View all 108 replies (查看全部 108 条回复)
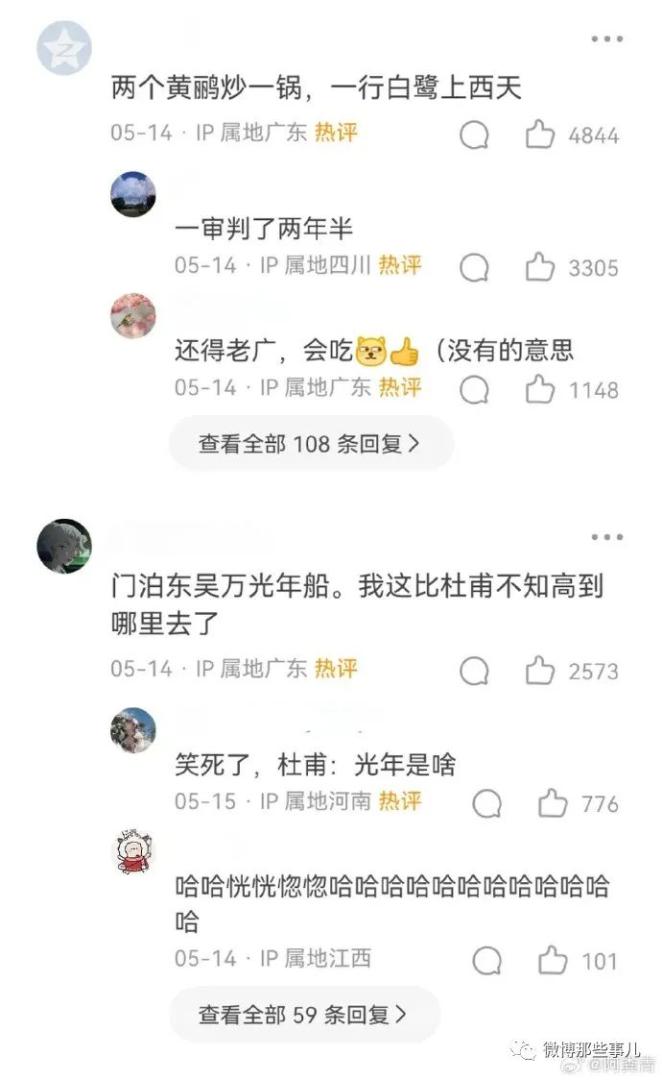This screenshot has height=1080, width=662. (310, 443)
